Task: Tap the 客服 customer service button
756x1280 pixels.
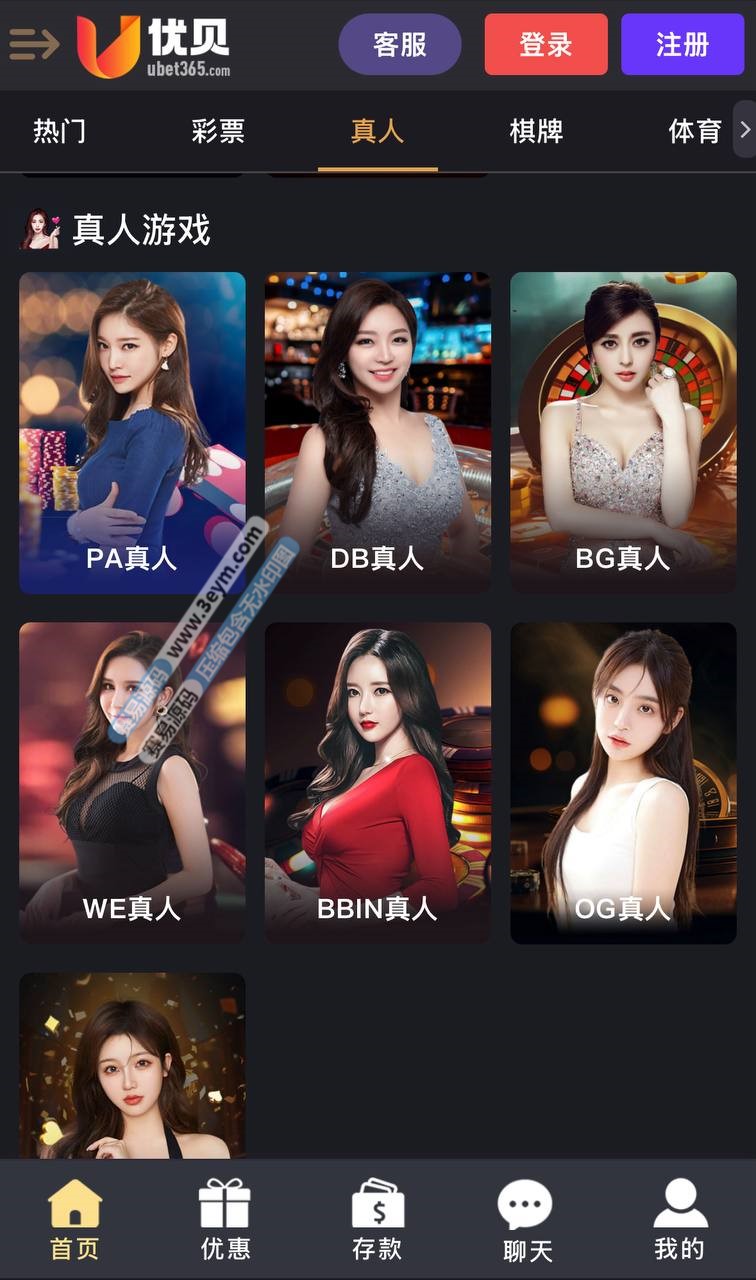Action: point(400,45)
